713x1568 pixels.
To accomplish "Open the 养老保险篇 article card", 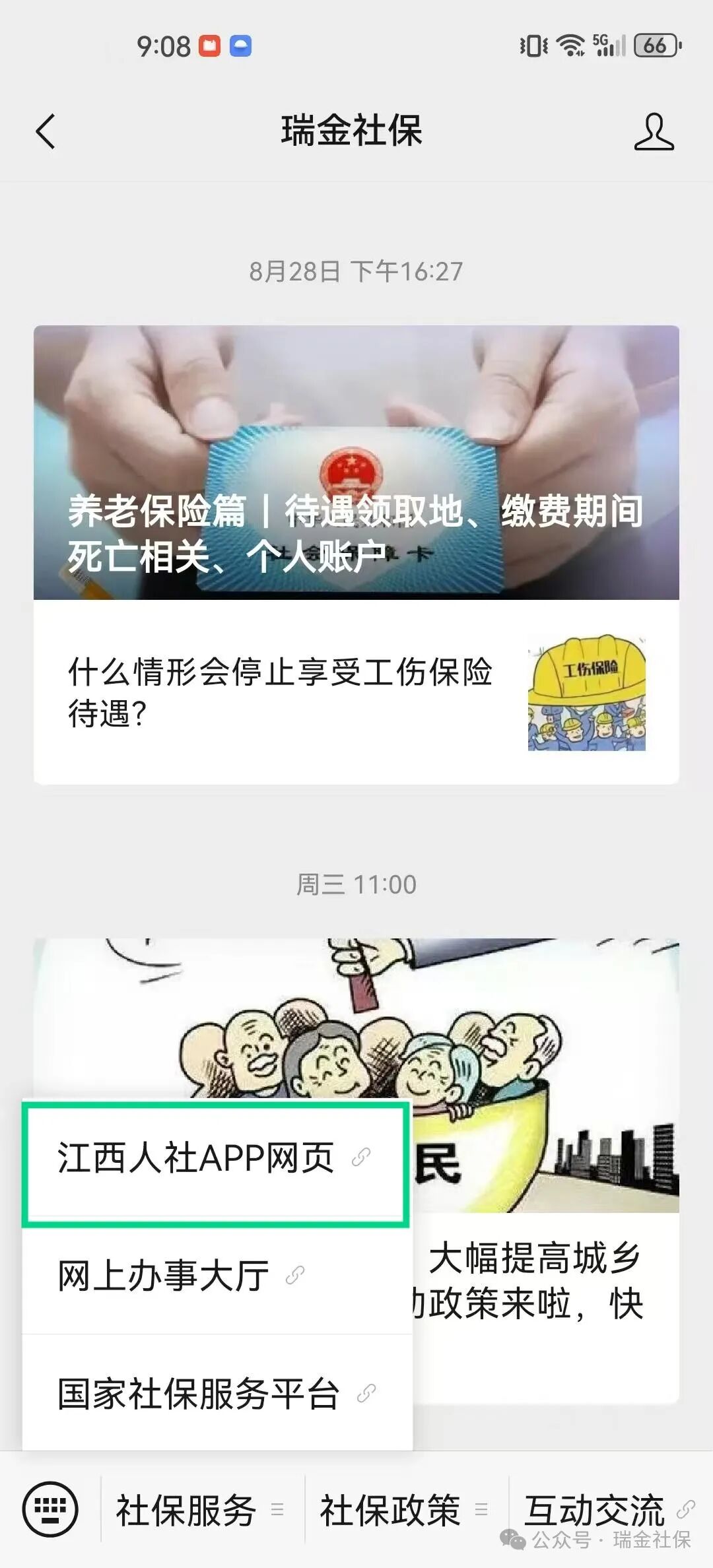I will (x=356, y=462).
